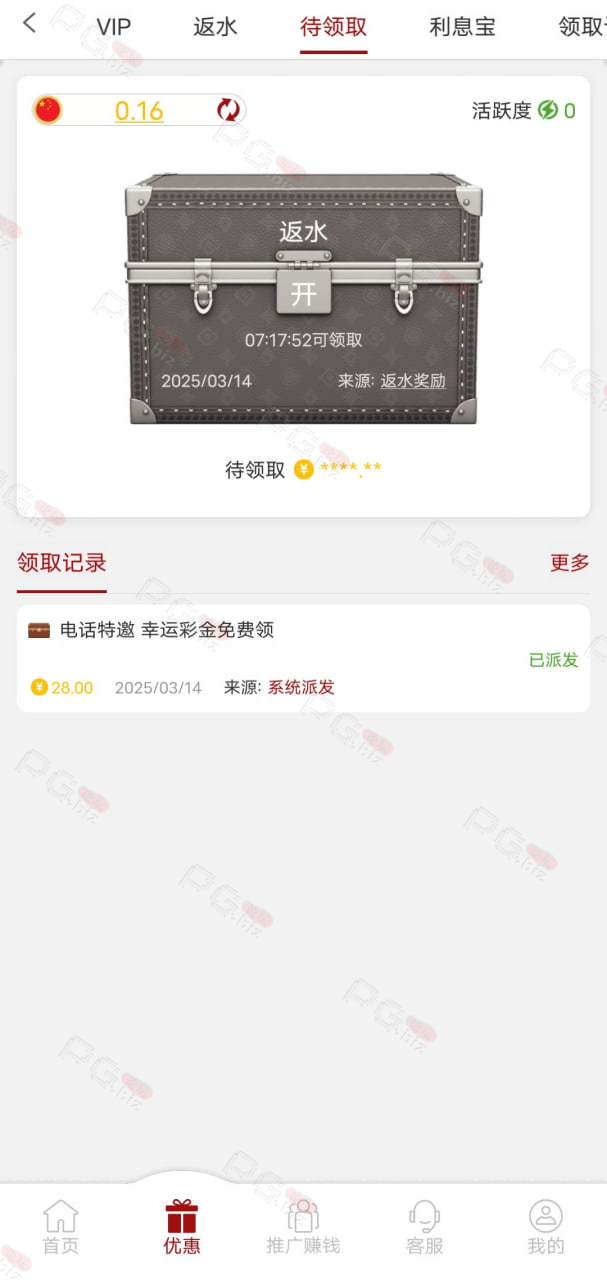
Task: Open the 电话特邀 幸运彩金免费领 record
Action: pyautogui.click(x=303, y=658)
